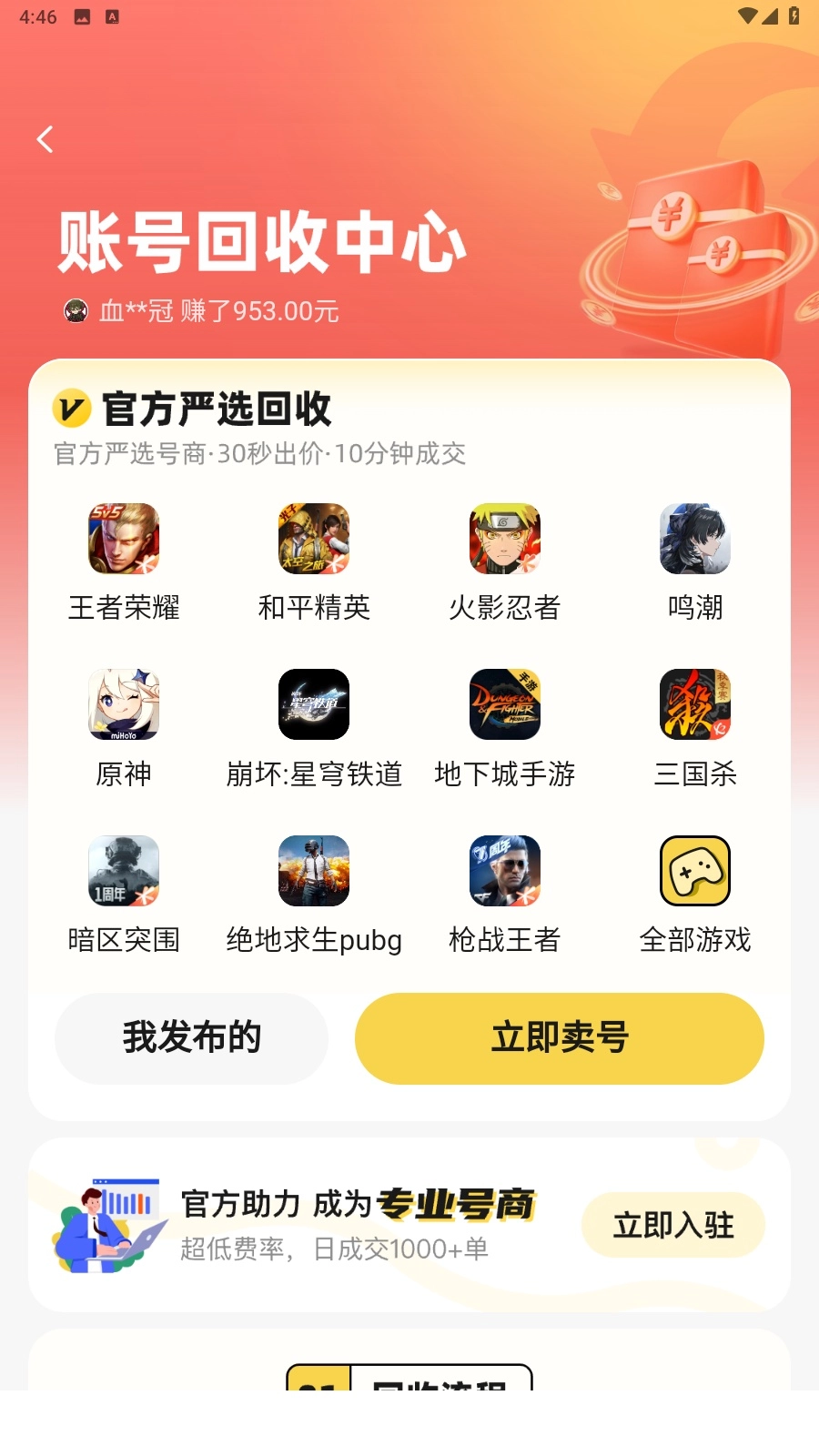Open the 暗区突围 game icon

click(123, 871)
